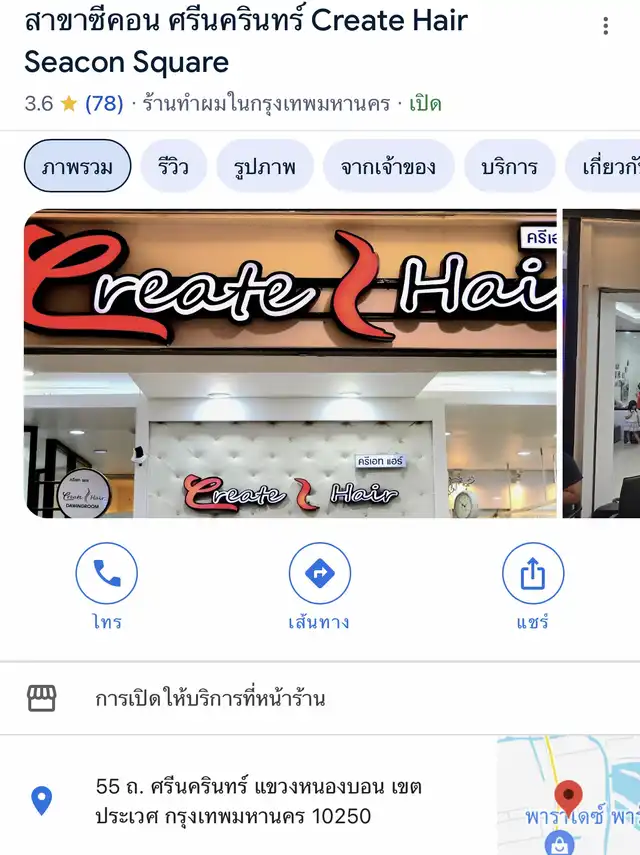640x855 pixels.
Task: View the second salon photo
Action: [x=601, y=363]
